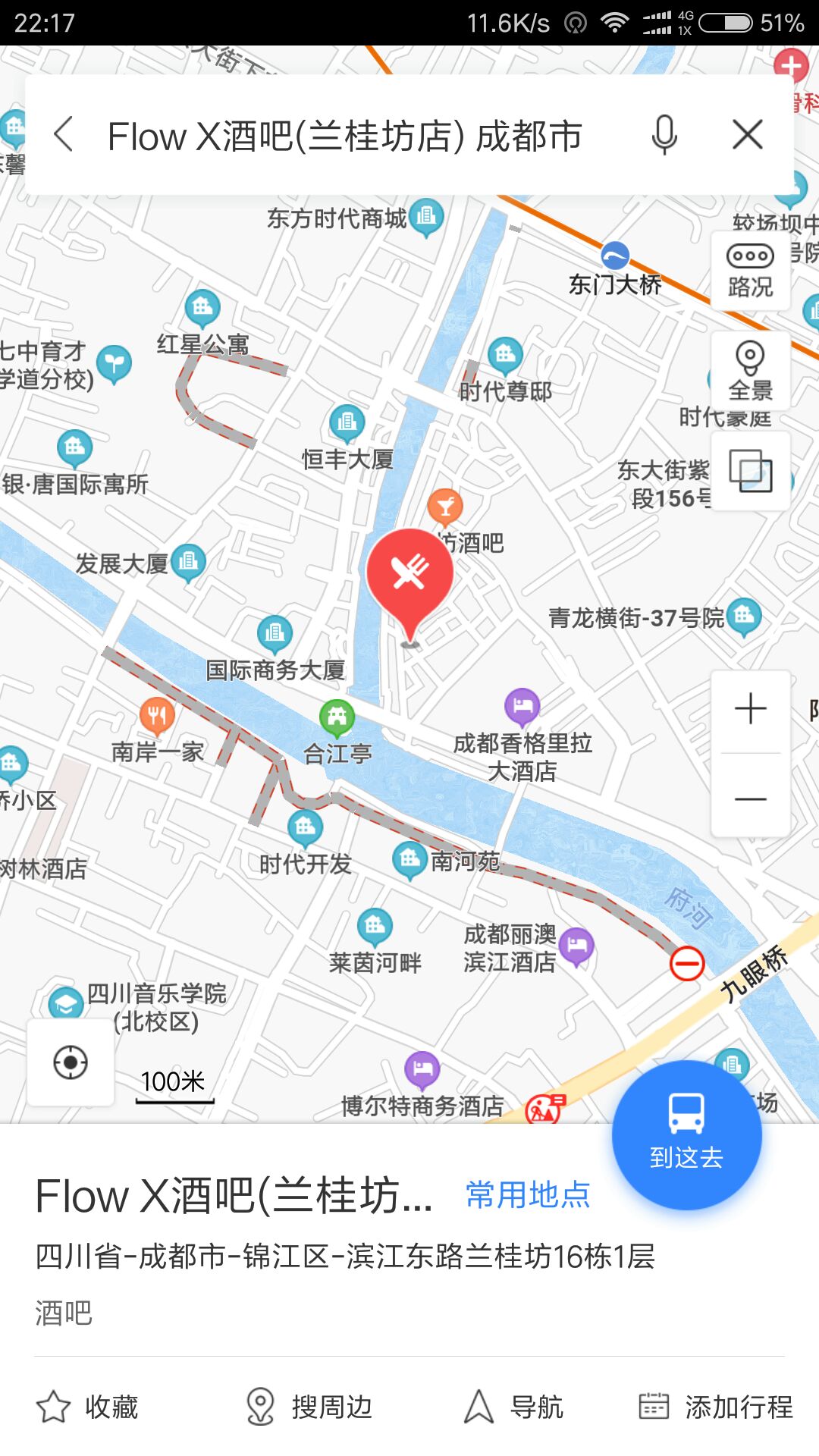819x1456 pixels.
Task: Select the 合江亭 map marker
Action: pyautogui.click(x=337, y=717)
